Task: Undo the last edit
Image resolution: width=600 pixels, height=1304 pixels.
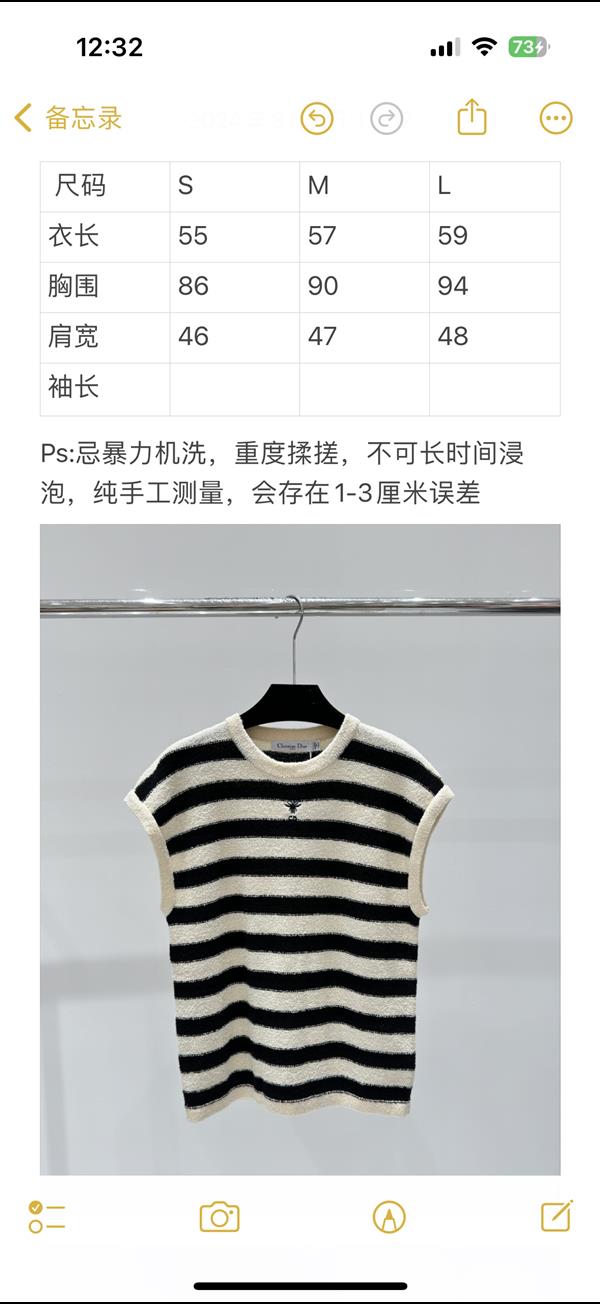Action: tap(317, 119)
